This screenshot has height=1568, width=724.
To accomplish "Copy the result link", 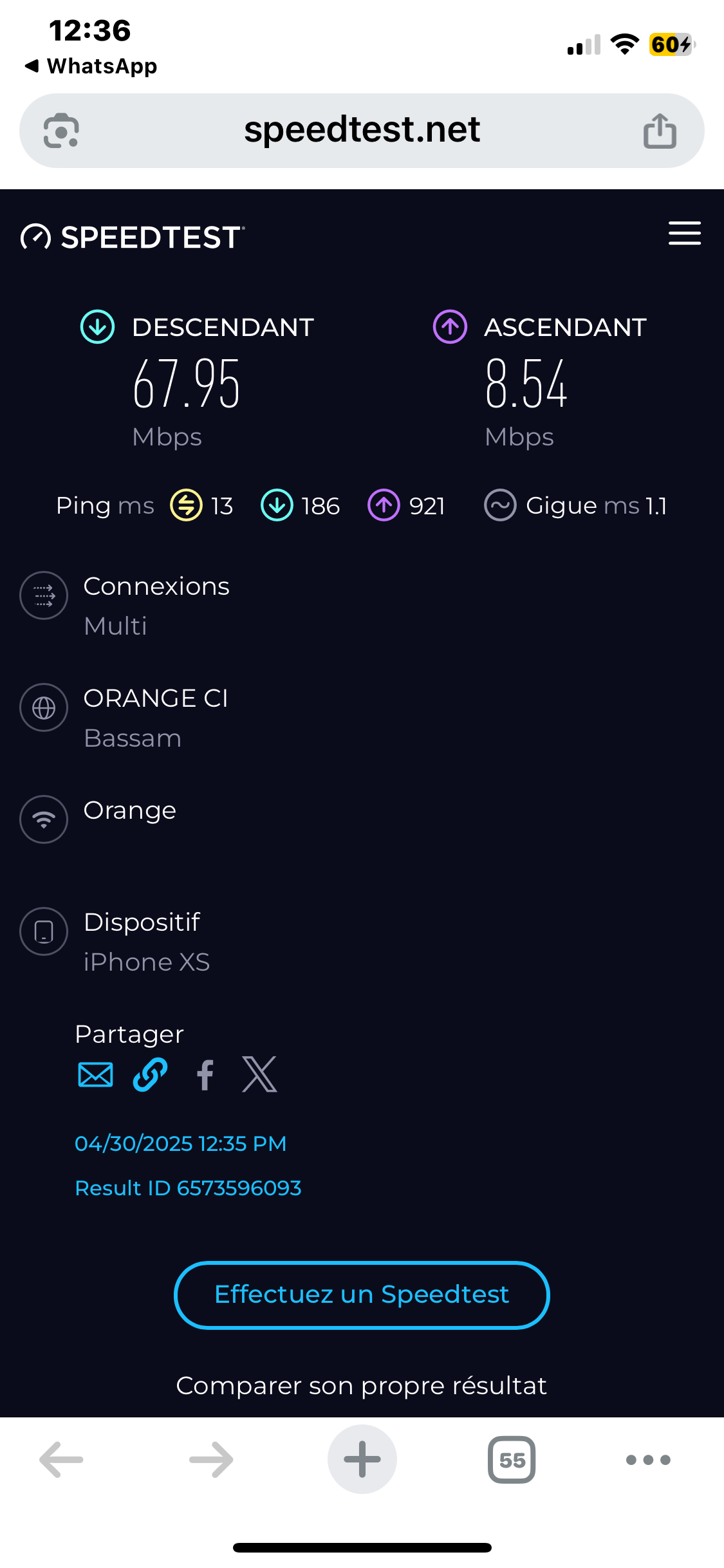I will point(150,1074).
